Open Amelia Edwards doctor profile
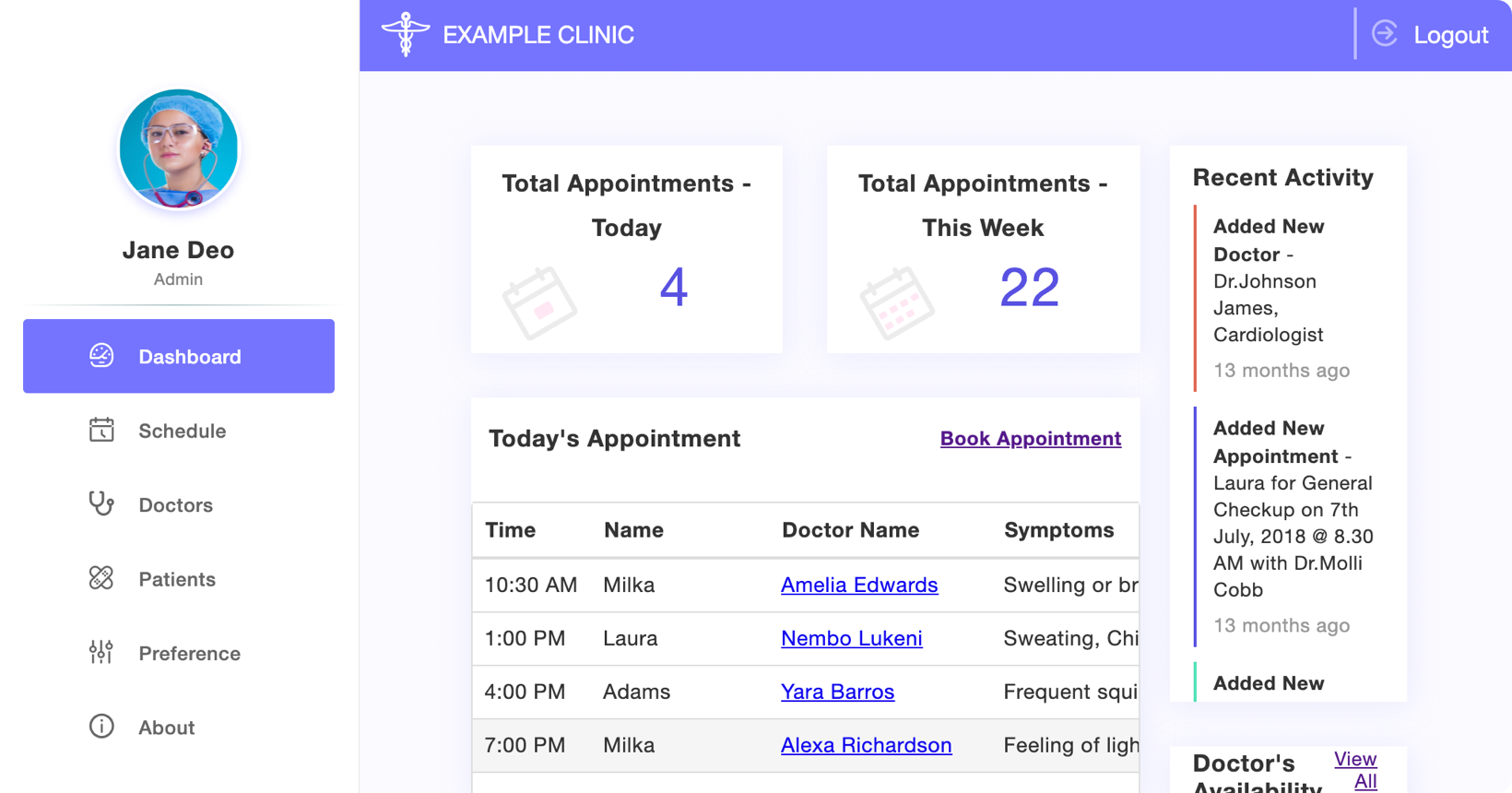Screen dimensions: 1512x793 (x=858, y=585)
